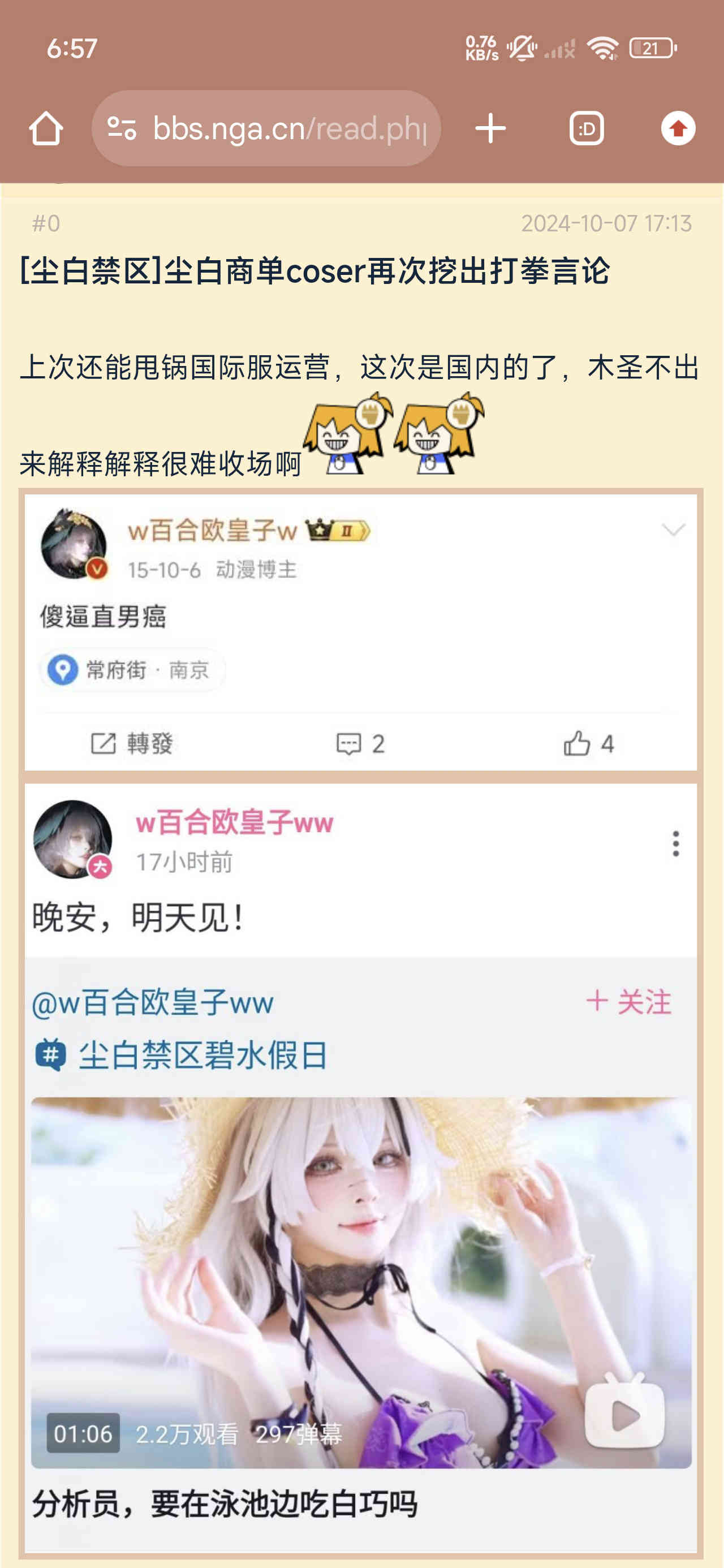Enlarge the screenshot reading 傻逼直男癌
The width and height of the screenshot is (724, 1568).
[360, 632]
